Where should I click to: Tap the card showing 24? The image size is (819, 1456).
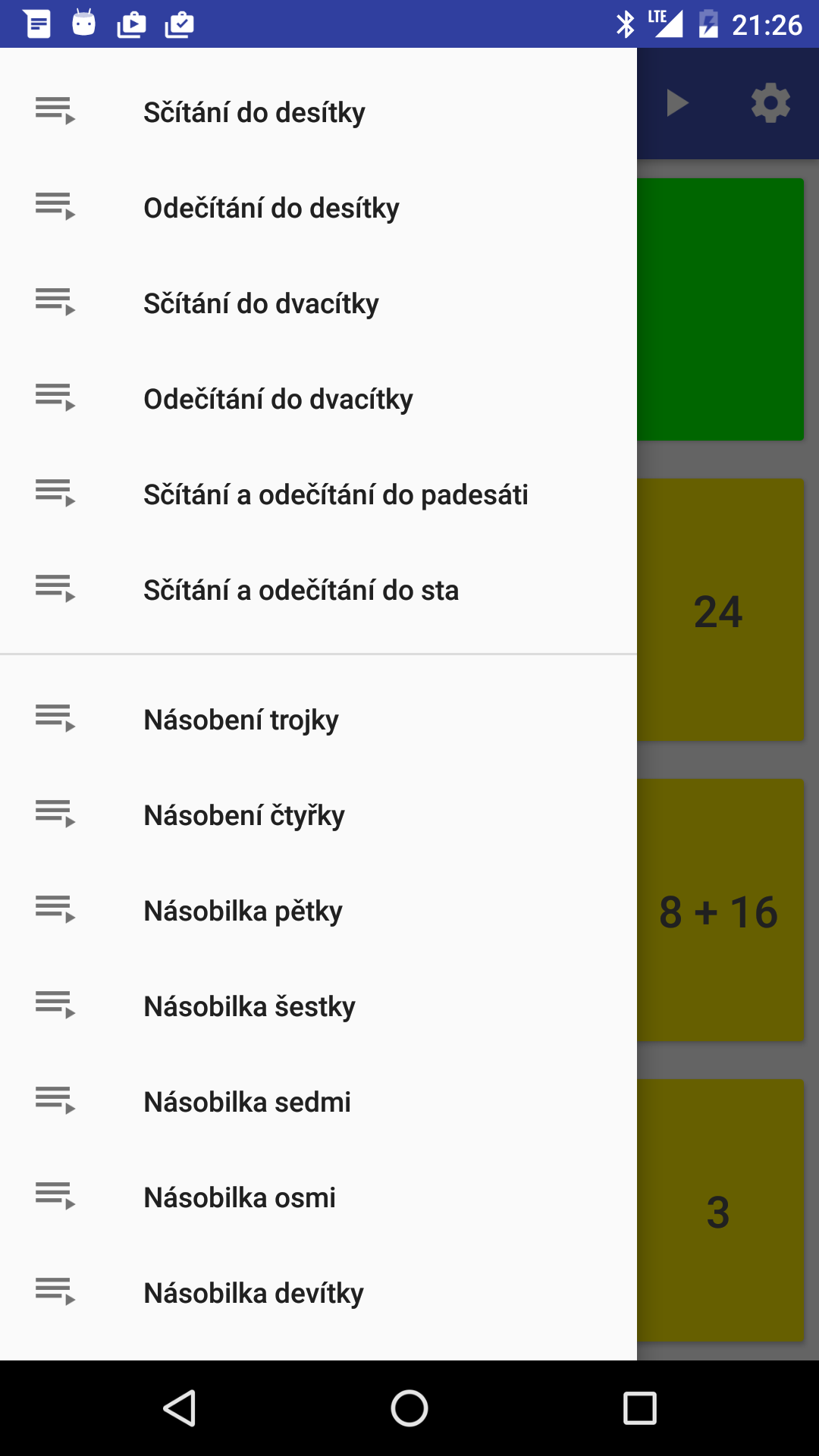(720, 610)
